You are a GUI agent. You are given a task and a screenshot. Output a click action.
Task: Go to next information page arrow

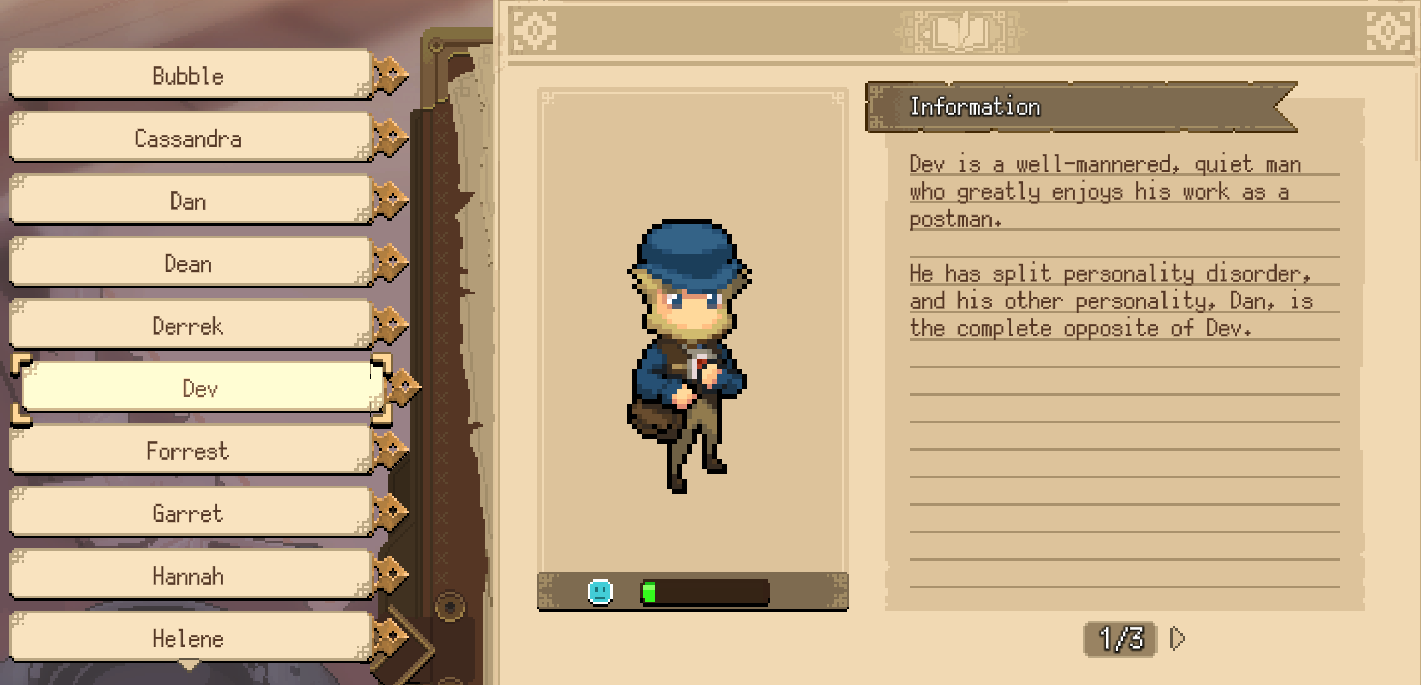point(1178,638)
